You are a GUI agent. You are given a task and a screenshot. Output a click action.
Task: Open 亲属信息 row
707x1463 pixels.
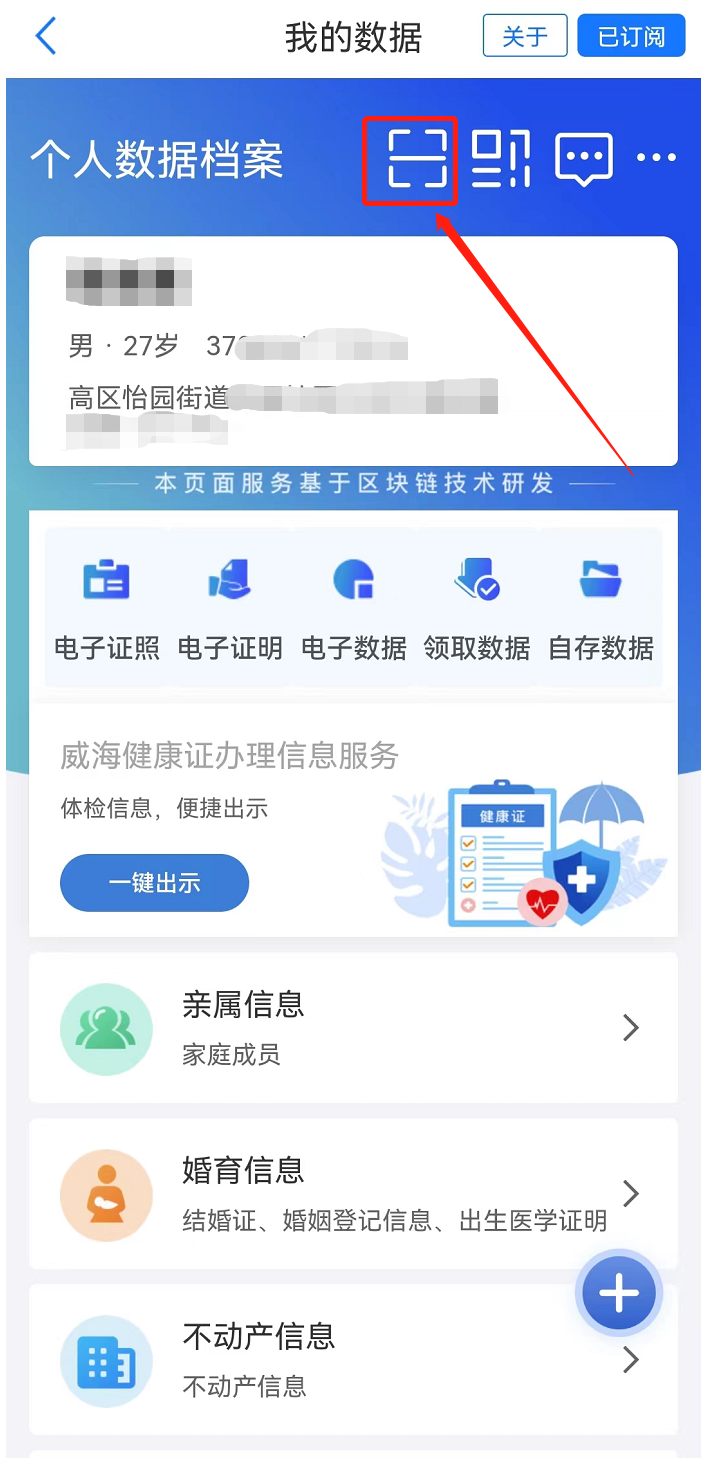tap(353, 1028)
